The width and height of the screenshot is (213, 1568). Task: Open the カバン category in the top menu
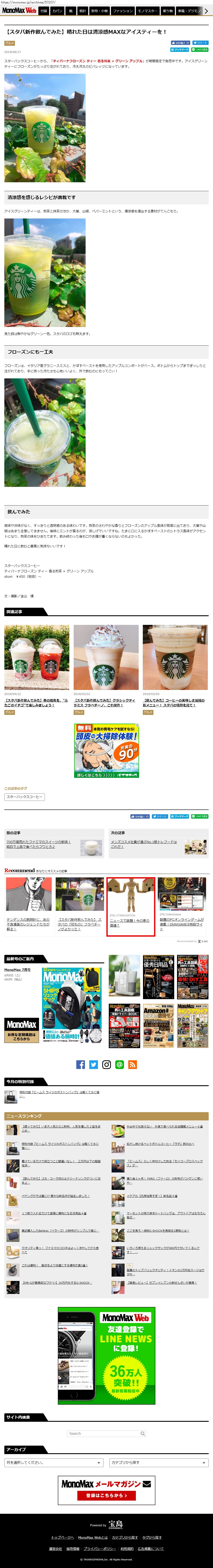coord(57,11)
